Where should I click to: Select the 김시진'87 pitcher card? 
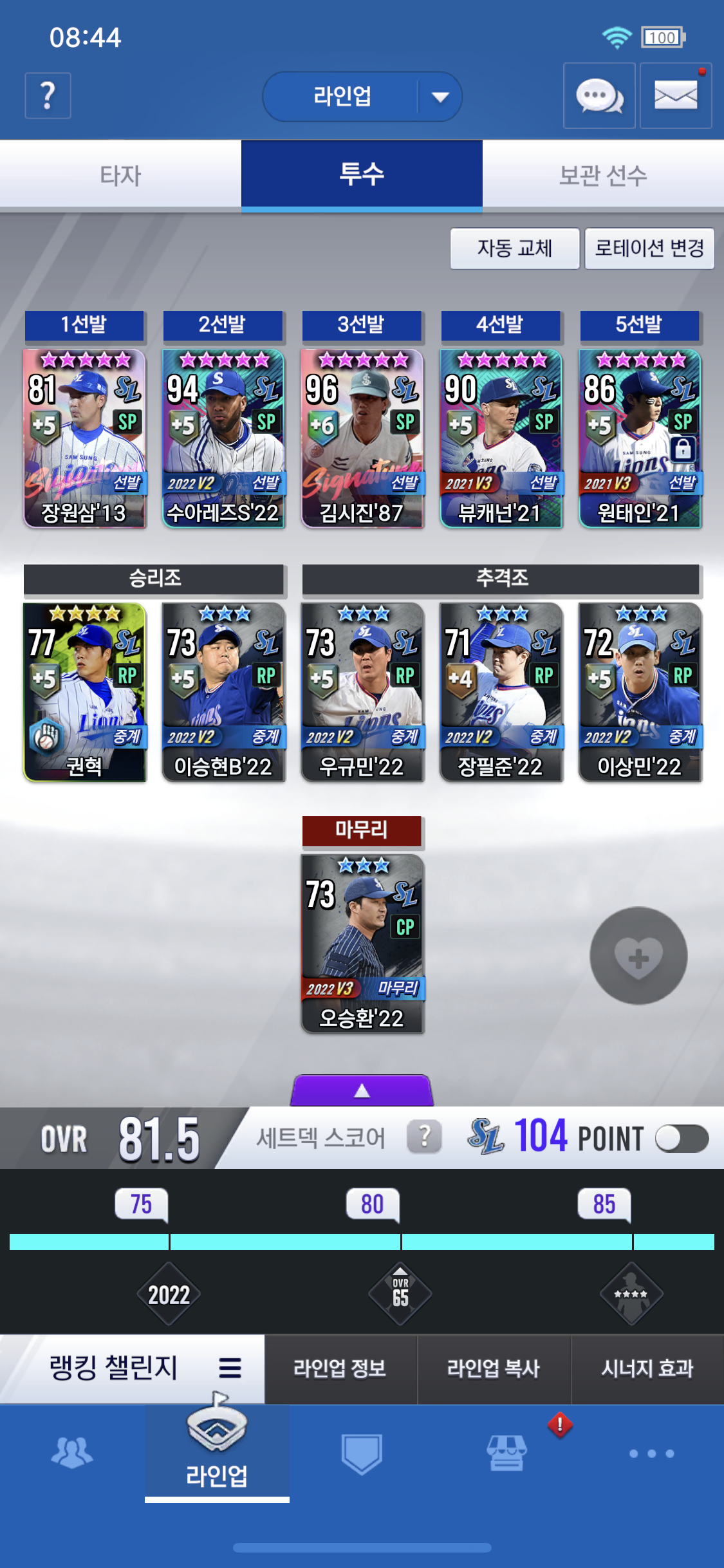362,438
